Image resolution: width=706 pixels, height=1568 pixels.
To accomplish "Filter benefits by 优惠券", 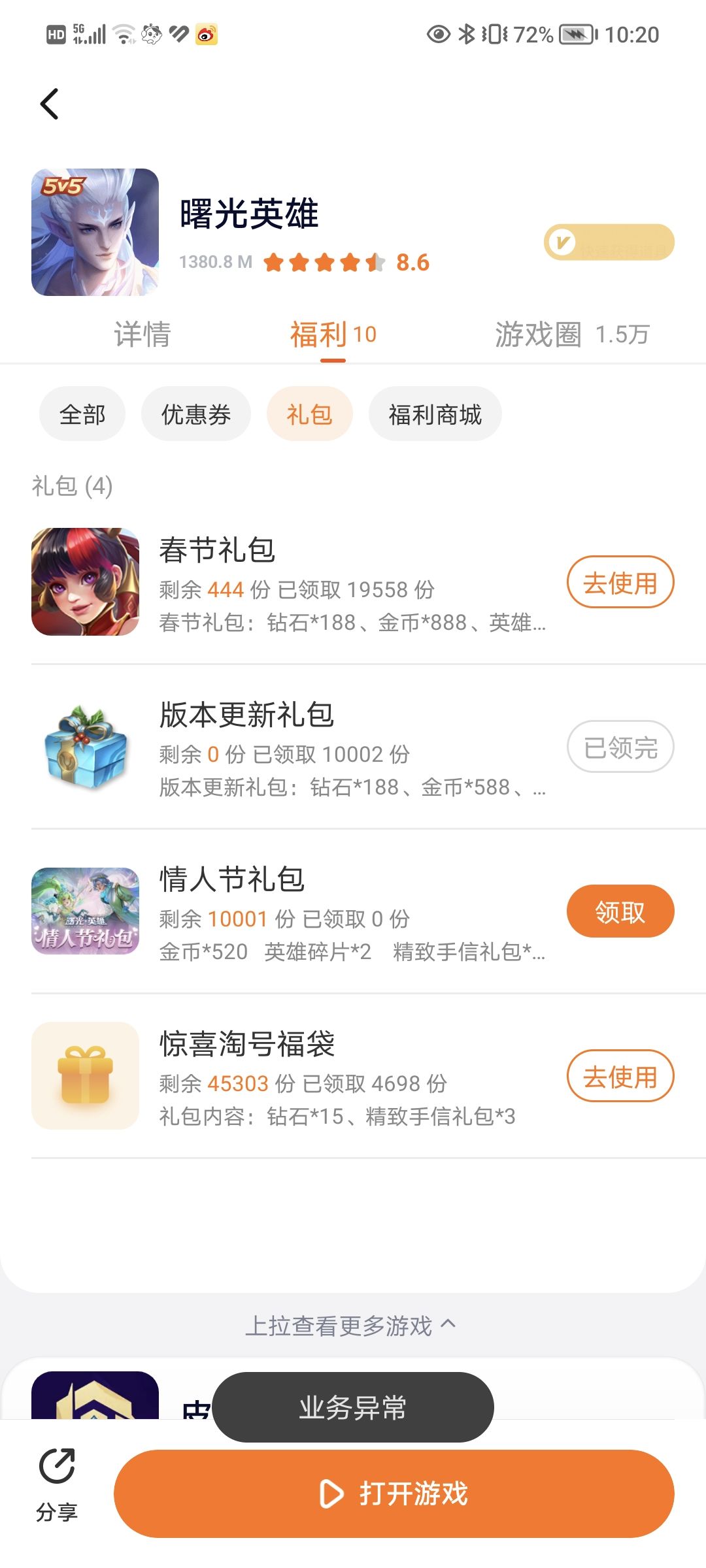I will click(x=196, y=414).
